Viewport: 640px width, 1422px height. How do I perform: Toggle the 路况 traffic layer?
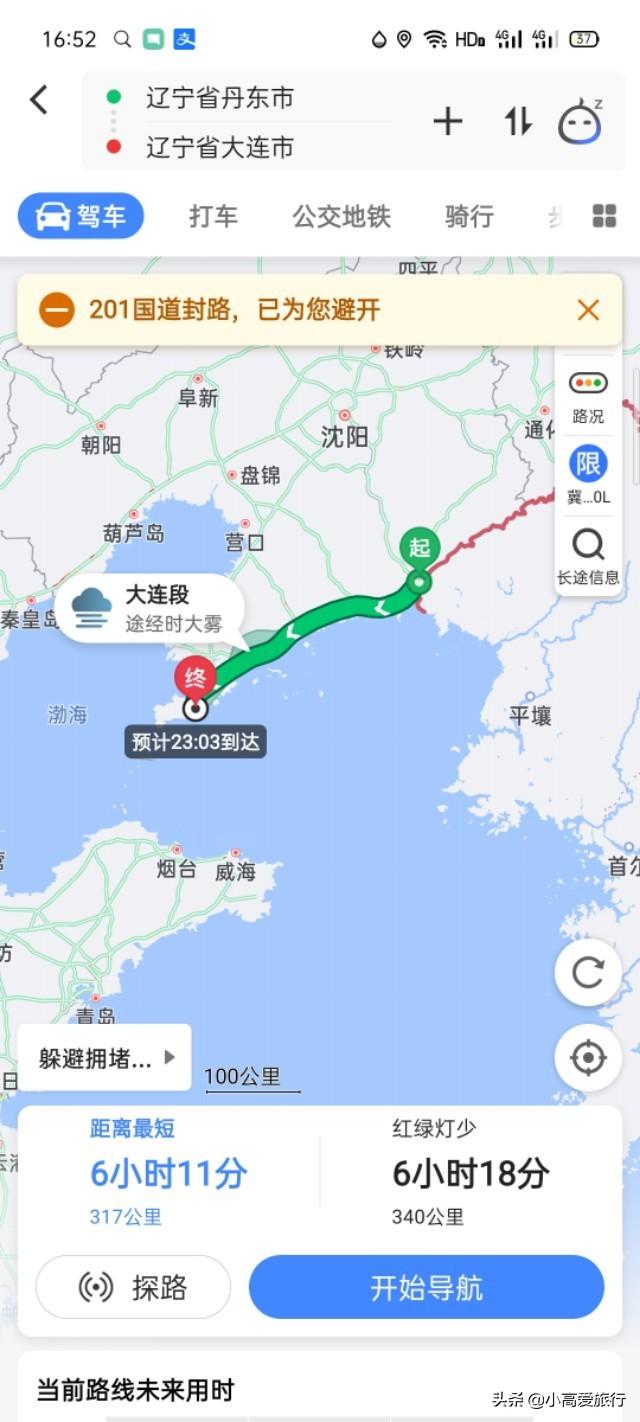[588, 395]
